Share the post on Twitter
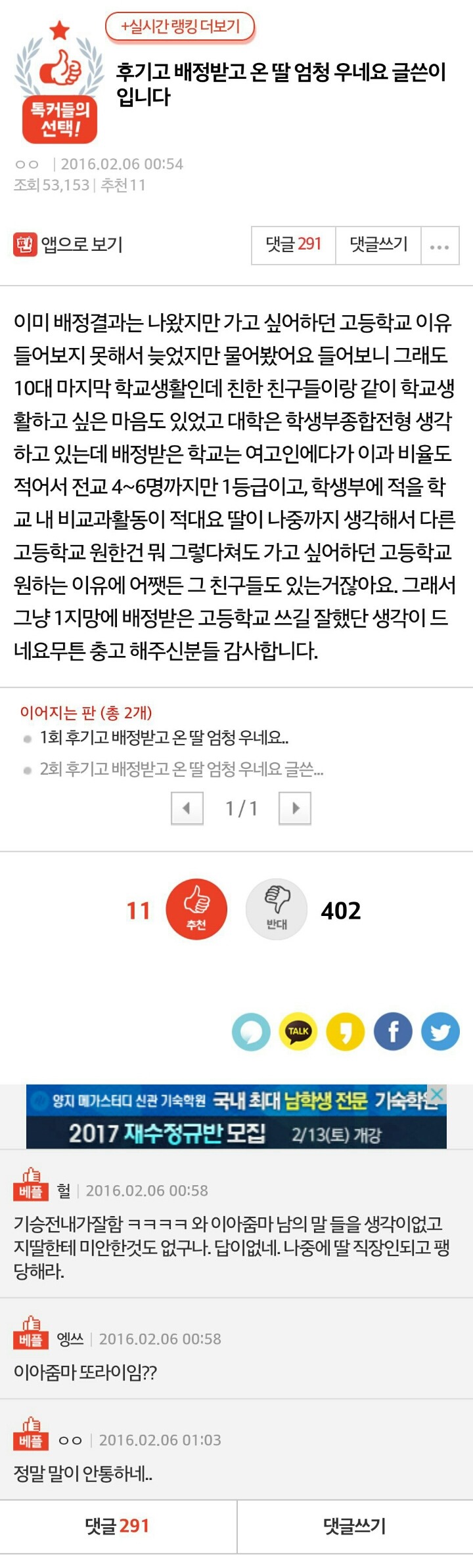 coord(440,1031)
